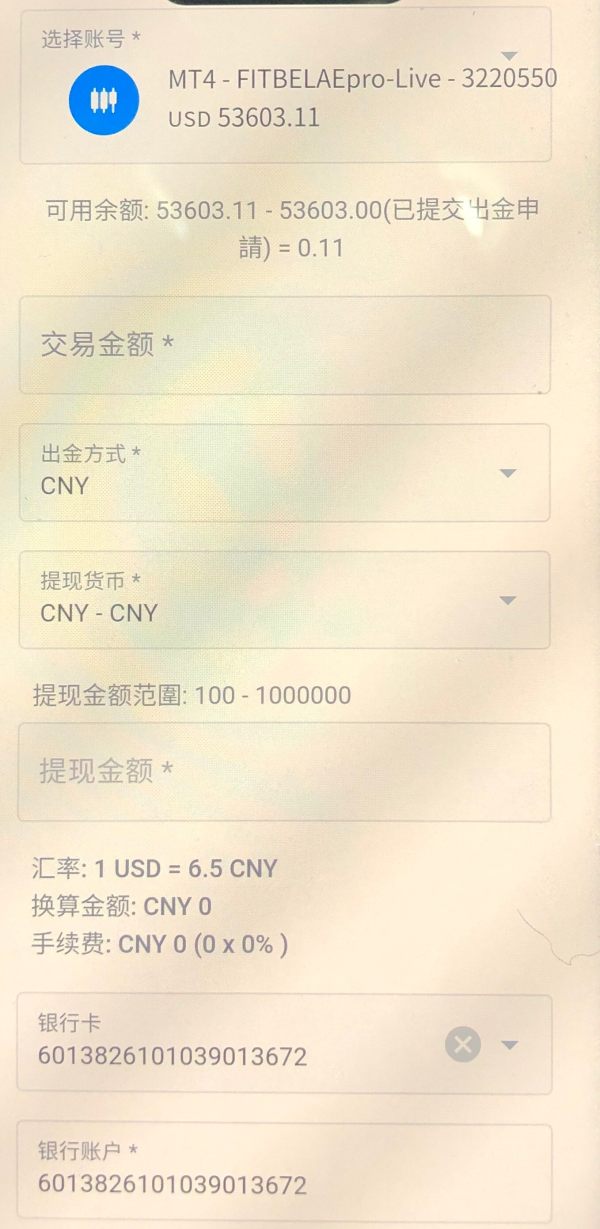Expand the 出金方式 CNY dropdown
Image resolution: width=600 pixels, height=1229 pixels.
pyautogui.click(x=285, y=472)
